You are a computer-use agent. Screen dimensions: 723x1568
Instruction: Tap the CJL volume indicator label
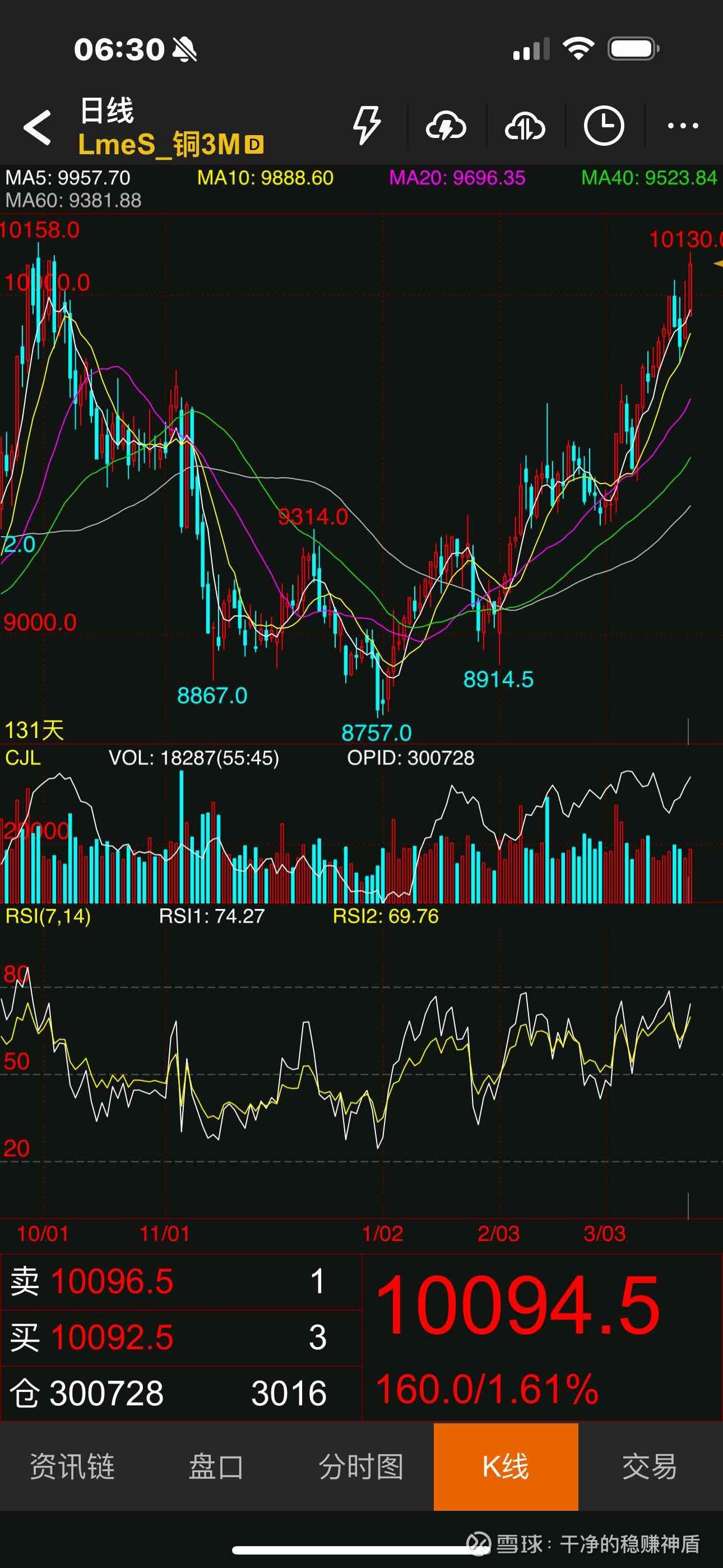tap(23, 758)
